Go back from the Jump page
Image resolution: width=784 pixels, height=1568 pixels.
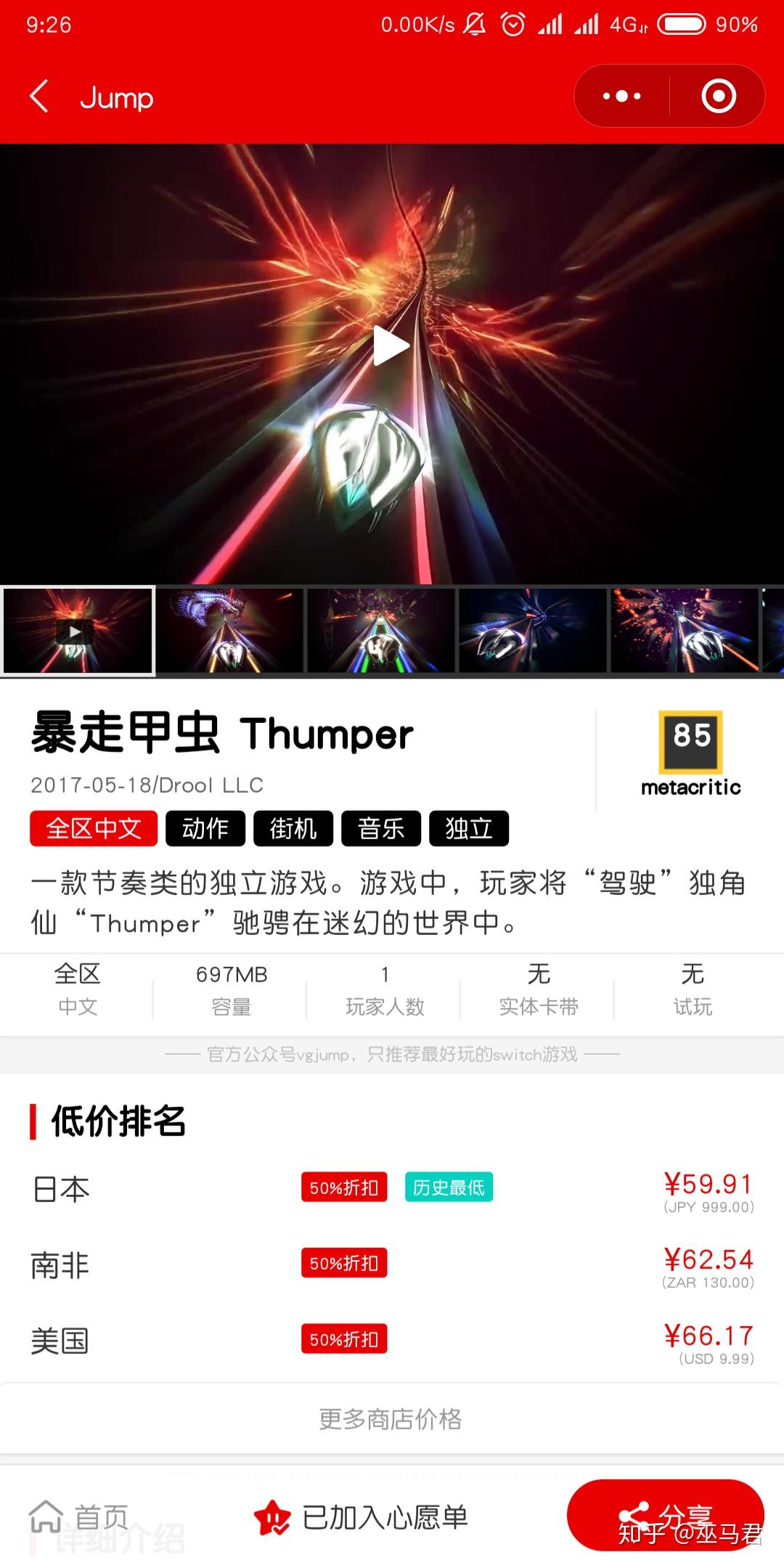pos(39,97)
